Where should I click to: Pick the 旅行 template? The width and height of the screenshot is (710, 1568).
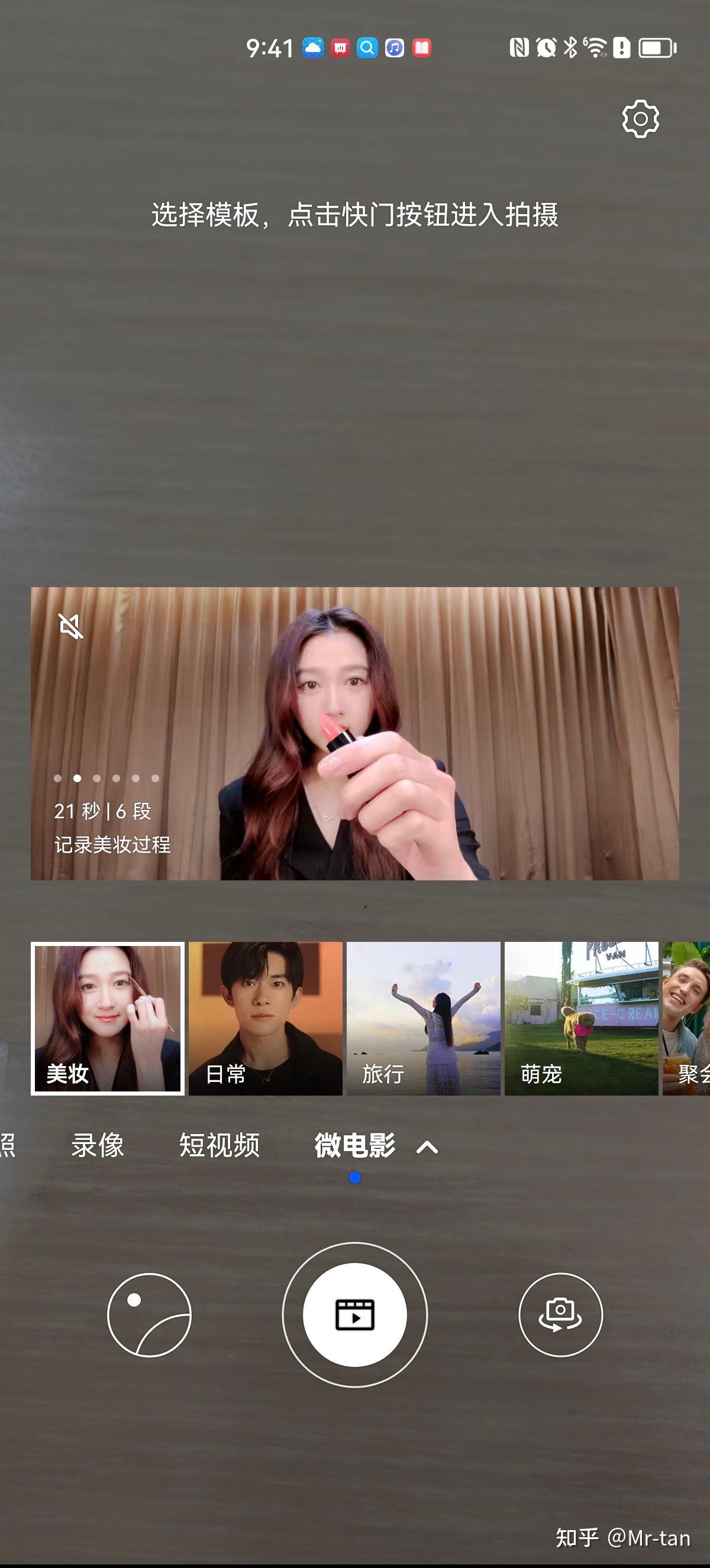pyautogui.click(x=423, y=1018)
